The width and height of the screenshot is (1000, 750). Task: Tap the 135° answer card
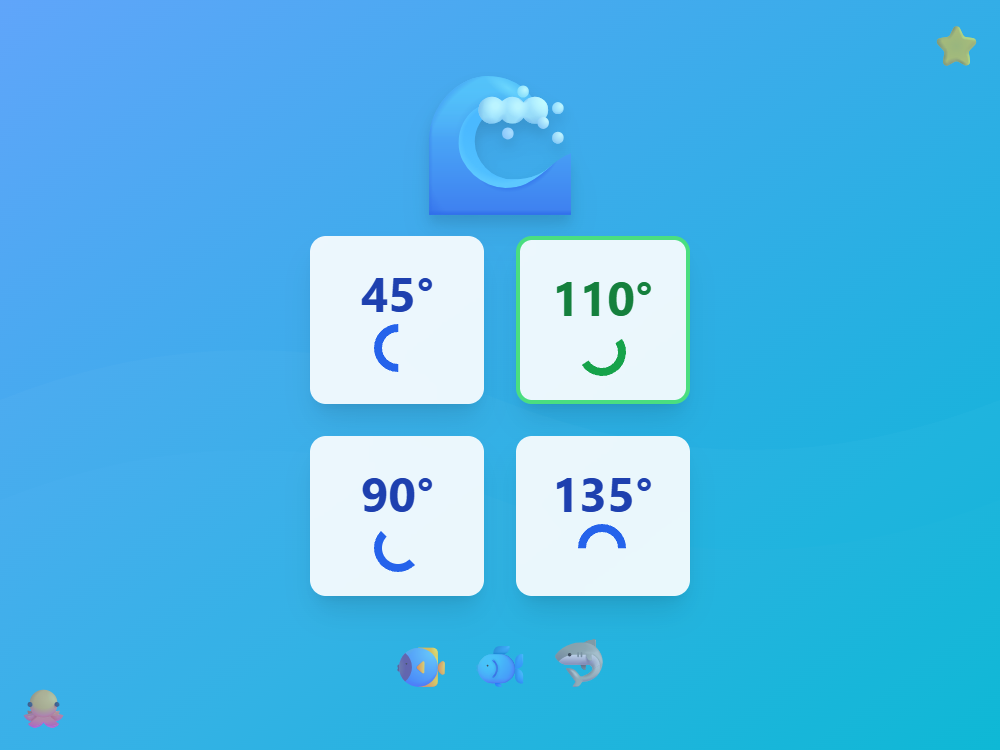click(x=603, y=516)
